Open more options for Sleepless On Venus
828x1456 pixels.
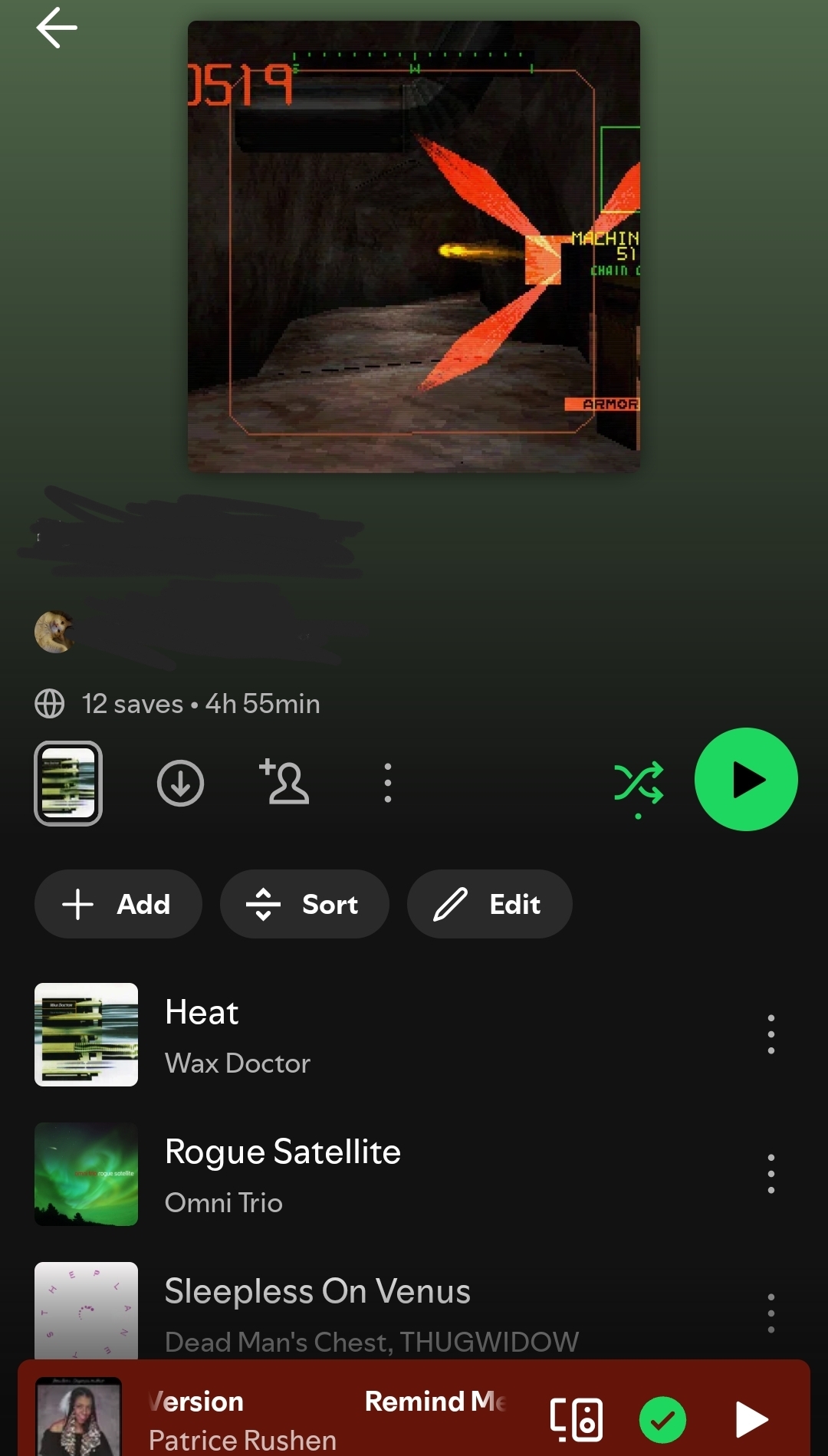[771, 1313]
